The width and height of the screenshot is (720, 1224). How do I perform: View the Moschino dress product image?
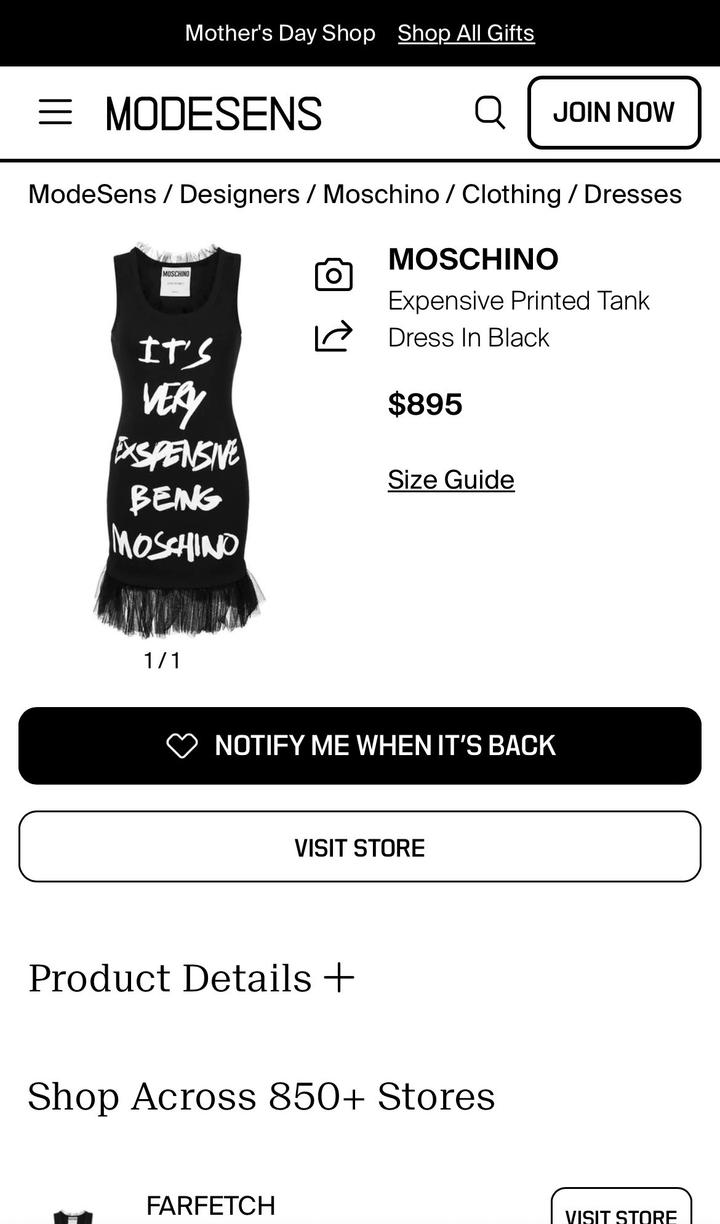point(177,440)
